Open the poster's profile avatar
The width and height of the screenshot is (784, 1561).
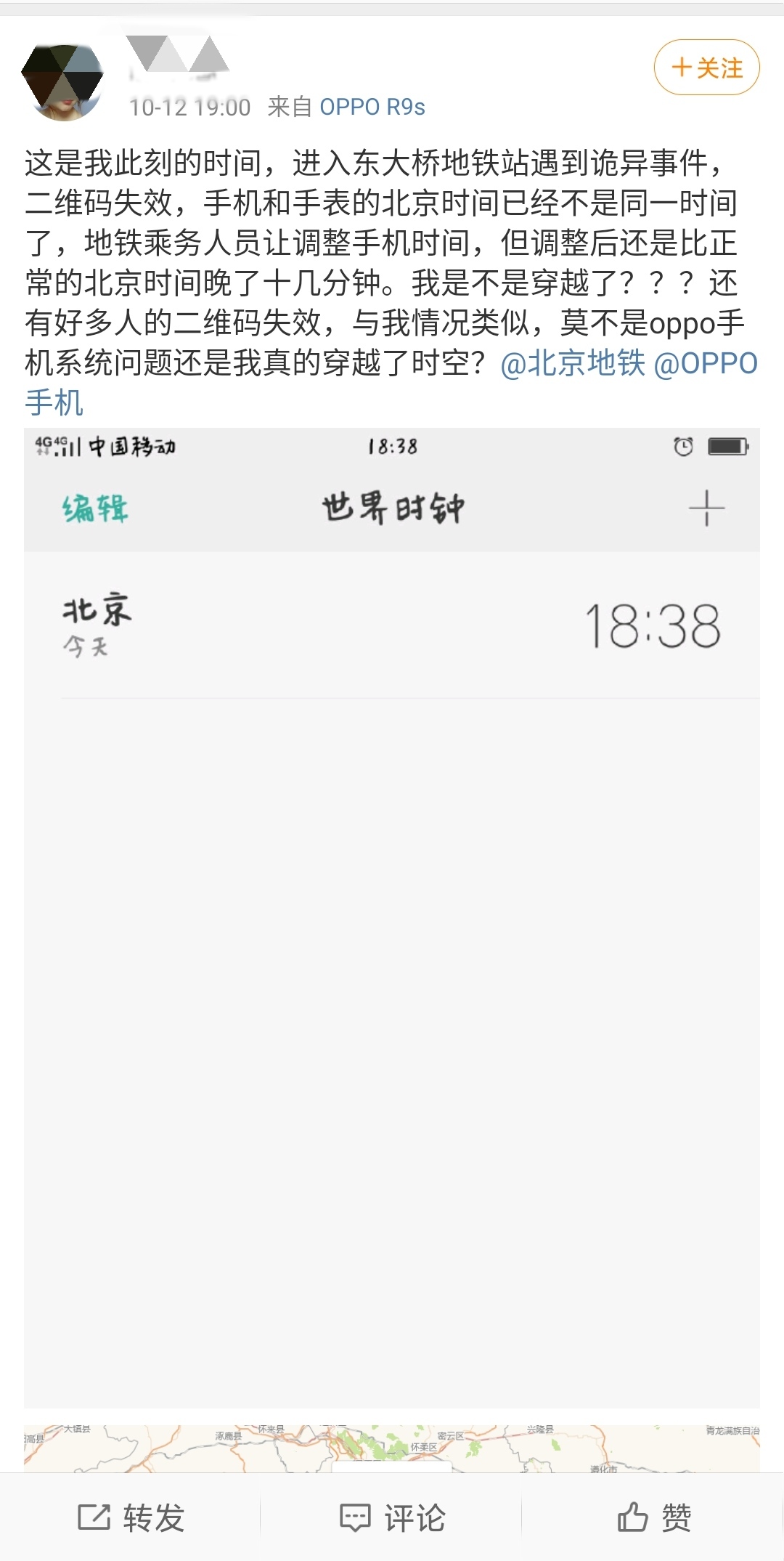62,81
